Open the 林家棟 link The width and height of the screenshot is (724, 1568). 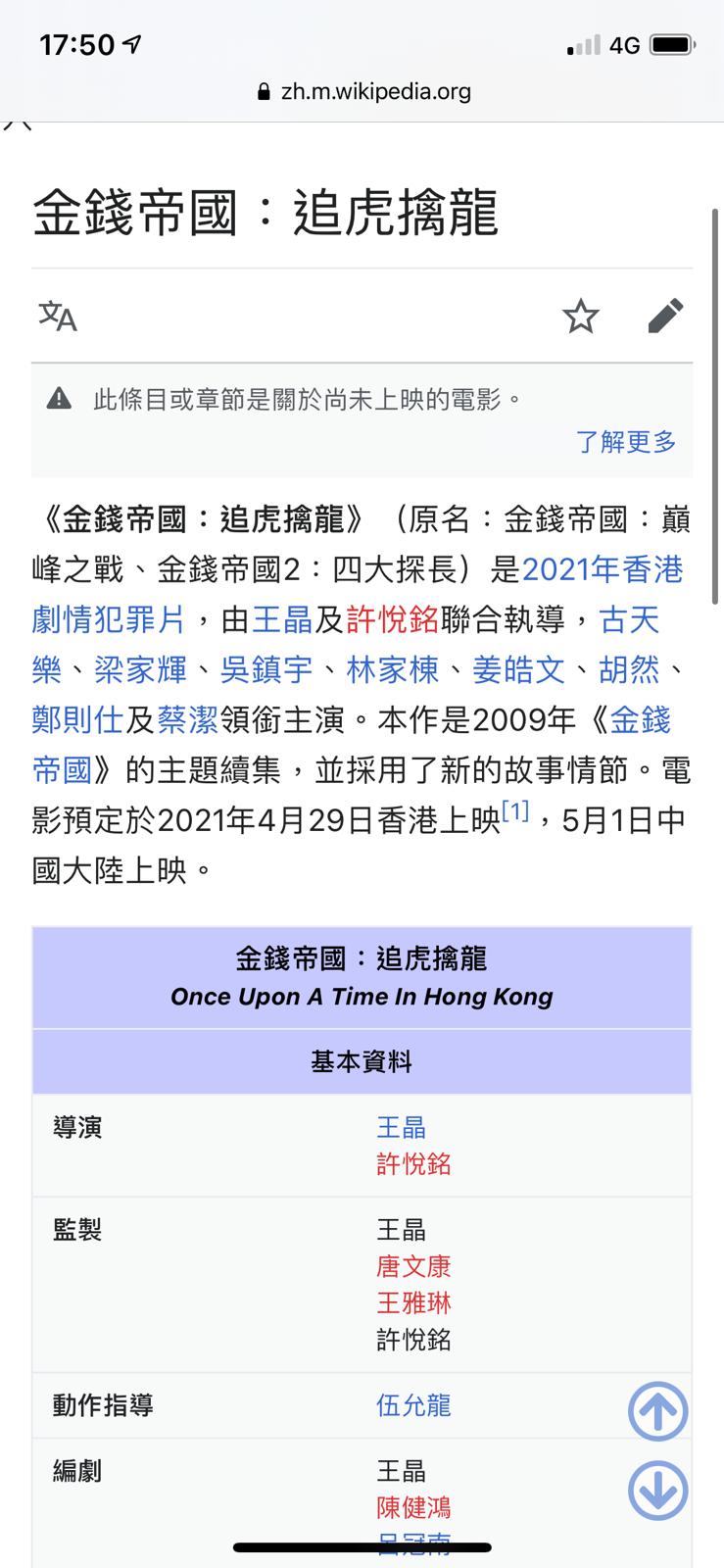pos(392,670)
